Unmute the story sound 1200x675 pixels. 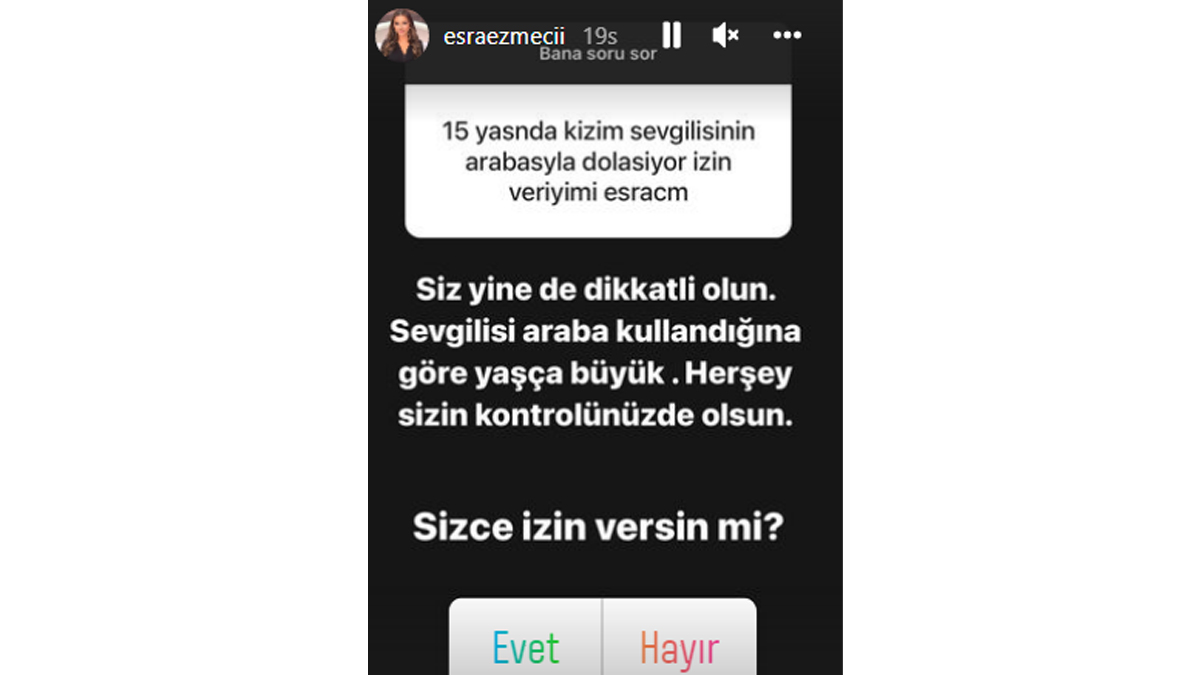coord(725,36)
